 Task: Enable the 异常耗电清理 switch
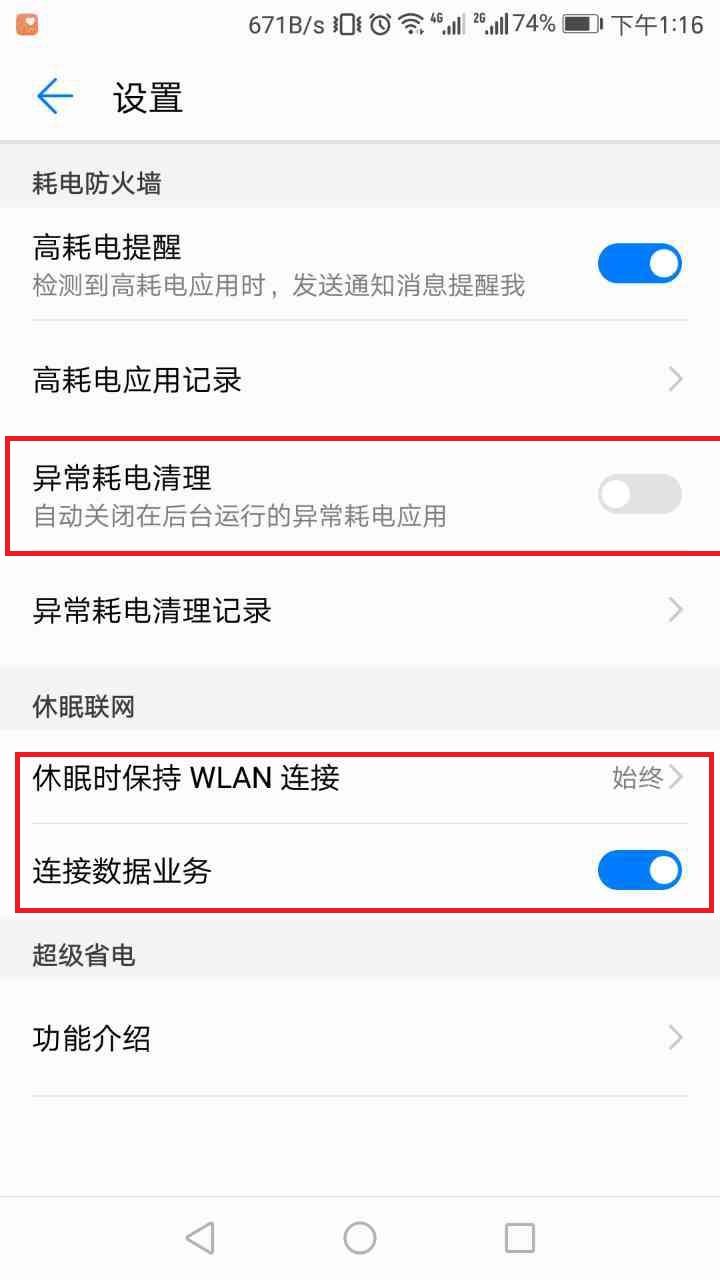[x=639, y=494]
